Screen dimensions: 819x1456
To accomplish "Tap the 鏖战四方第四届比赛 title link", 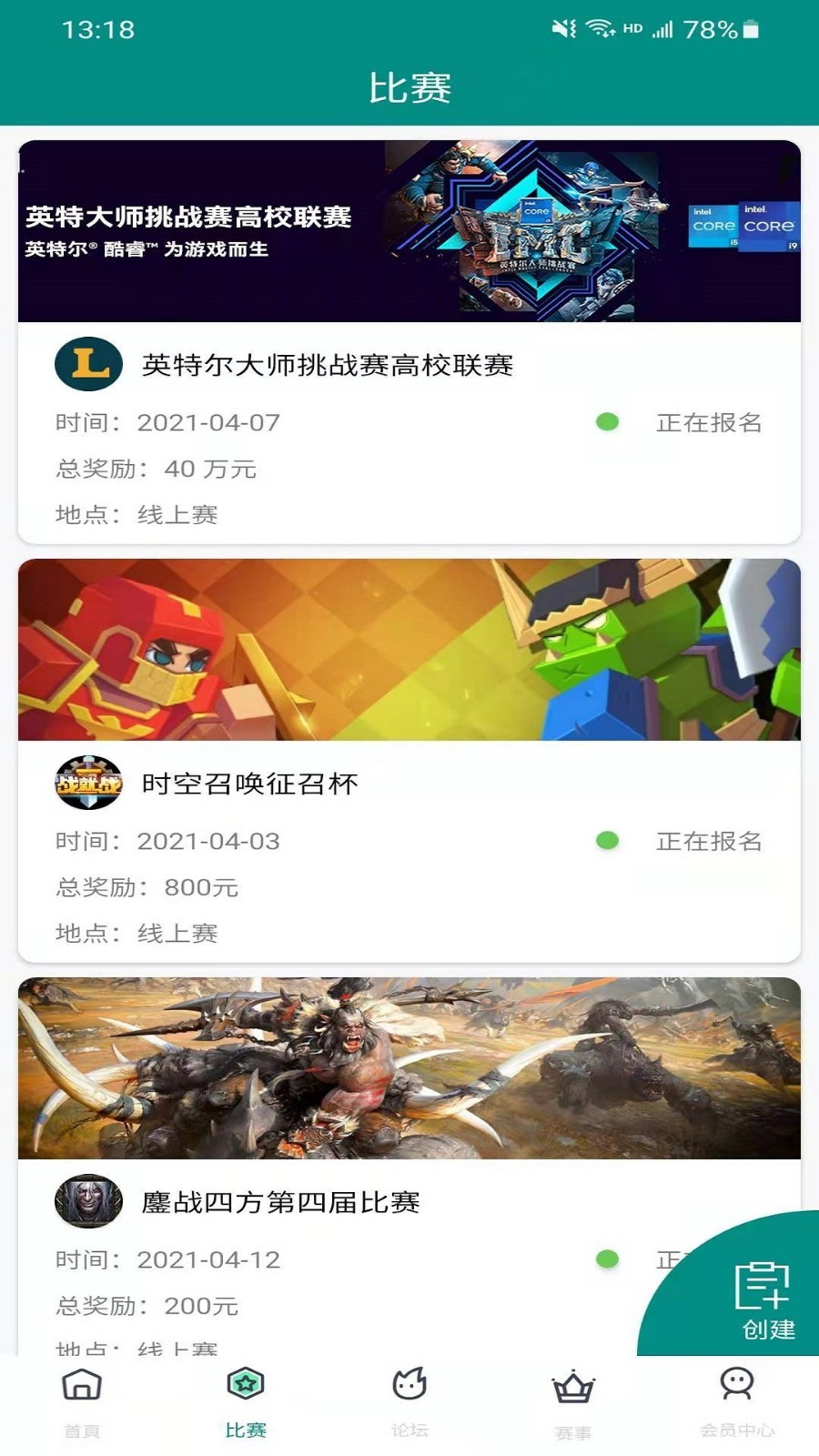I will [x=282, y=1201].
